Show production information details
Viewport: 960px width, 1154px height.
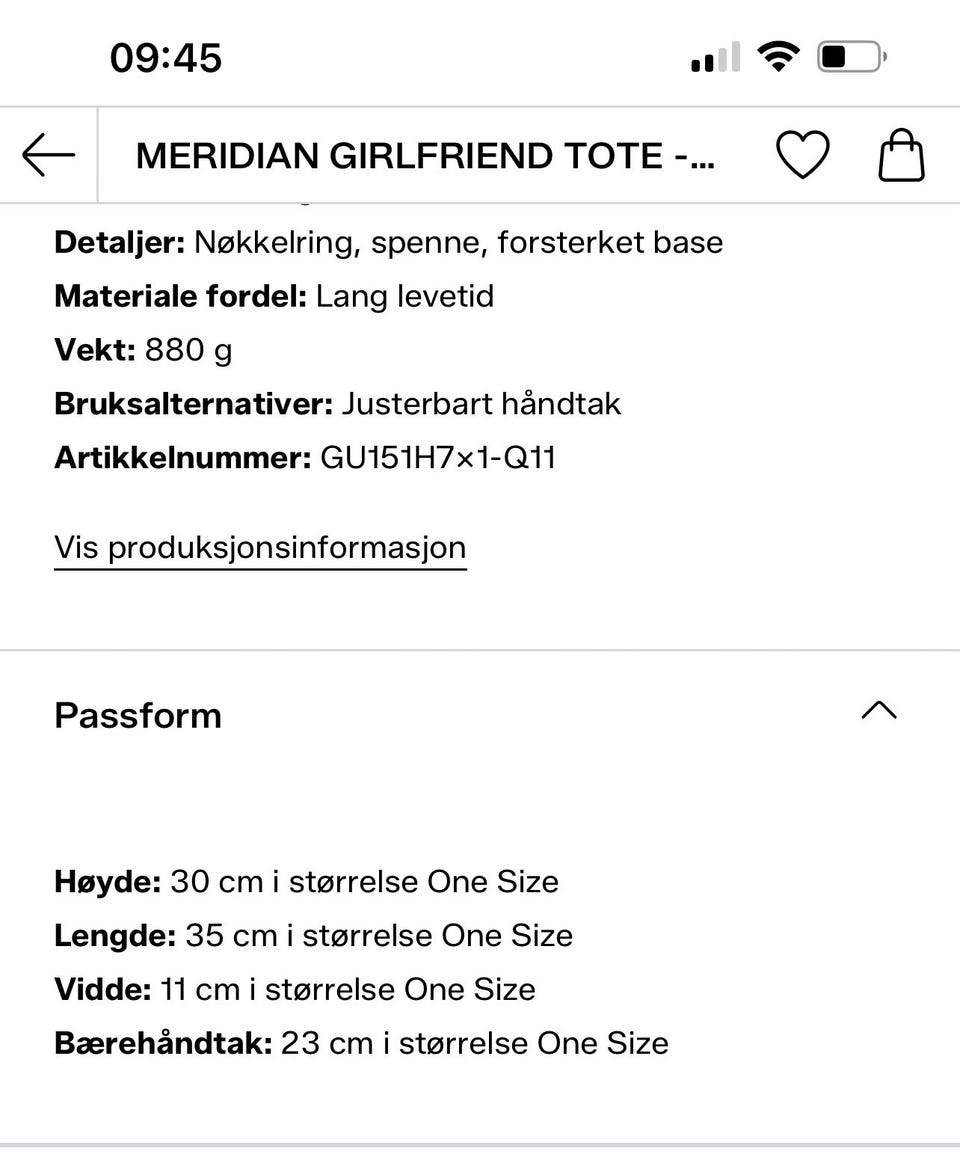[259, 547]
